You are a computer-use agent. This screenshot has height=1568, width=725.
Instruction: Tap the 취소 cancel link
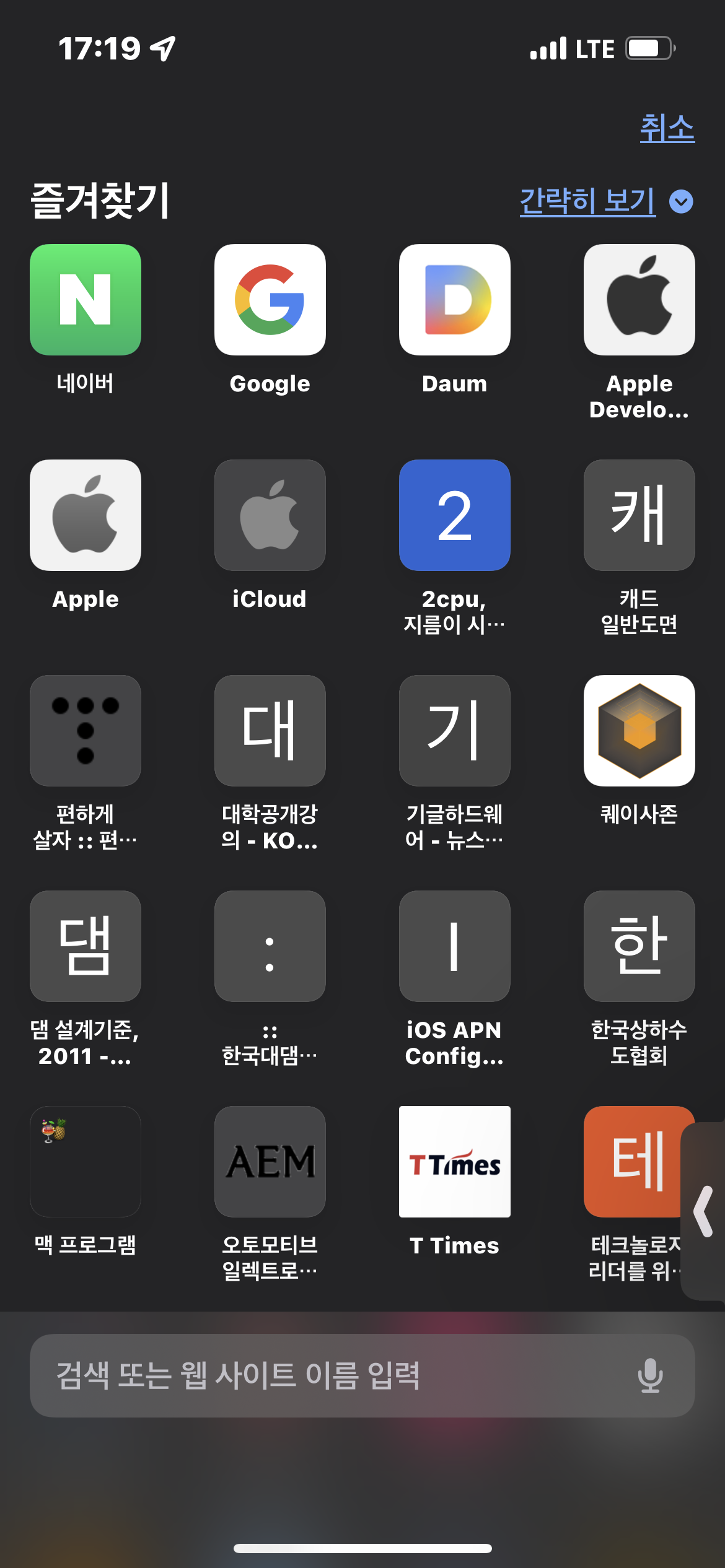click(x=667, y=128)
